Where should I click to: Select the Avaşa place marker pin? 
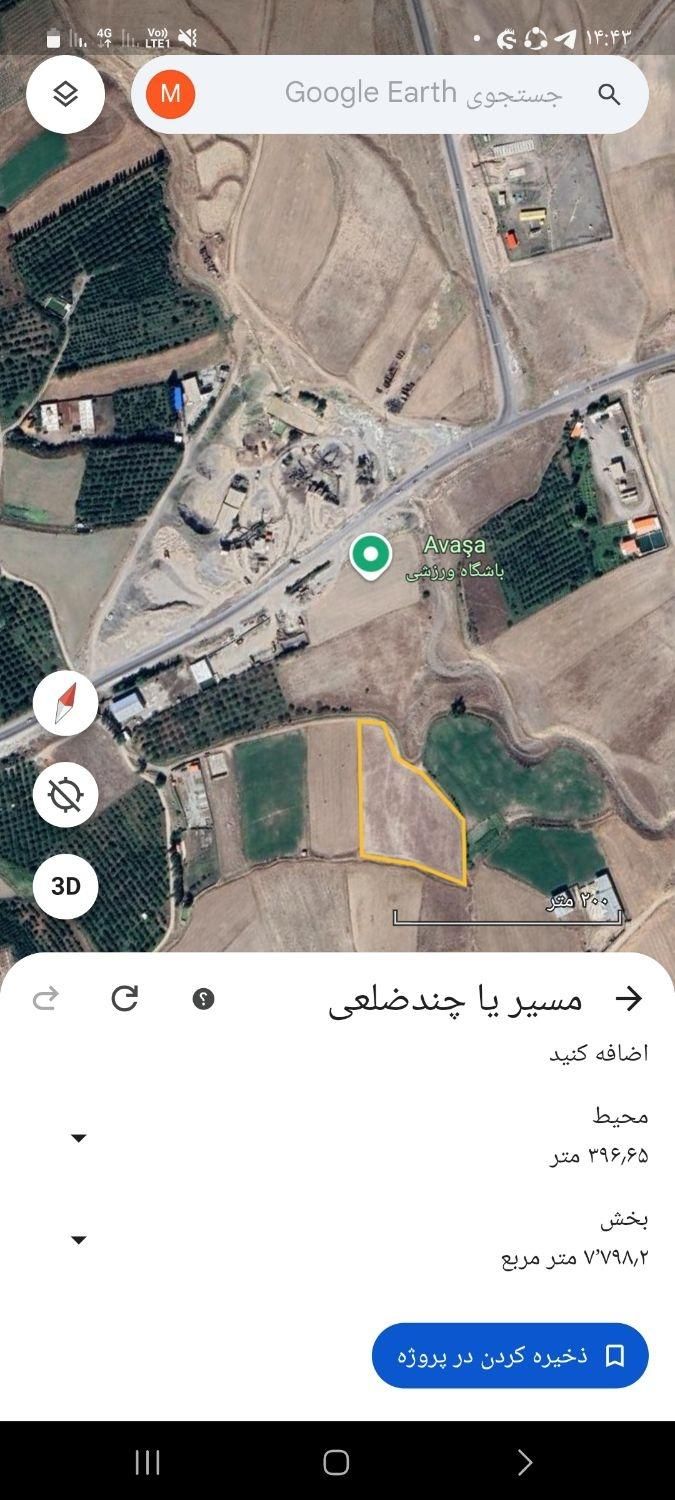[x=370, y=555]
